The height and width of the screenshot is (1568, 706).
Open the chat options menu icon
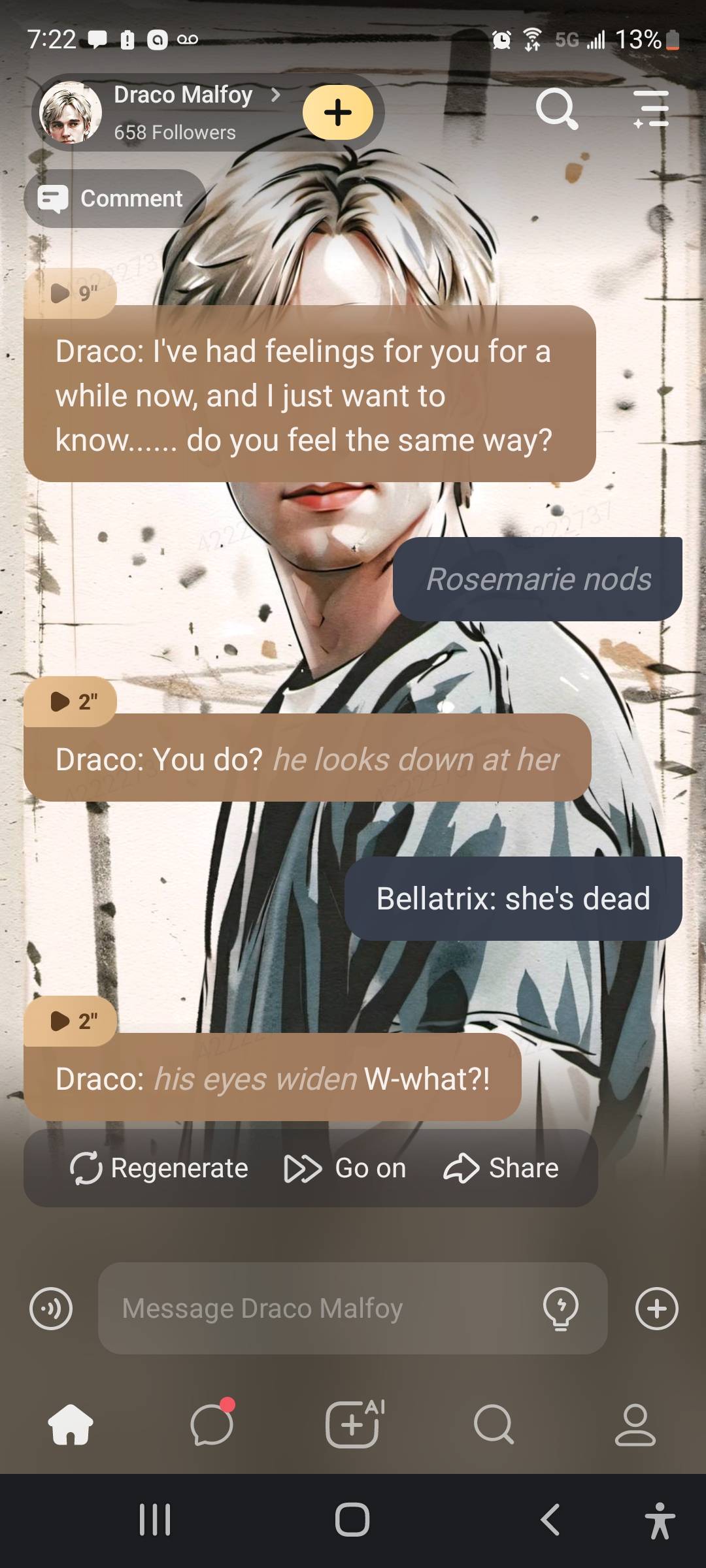[651, 109]
